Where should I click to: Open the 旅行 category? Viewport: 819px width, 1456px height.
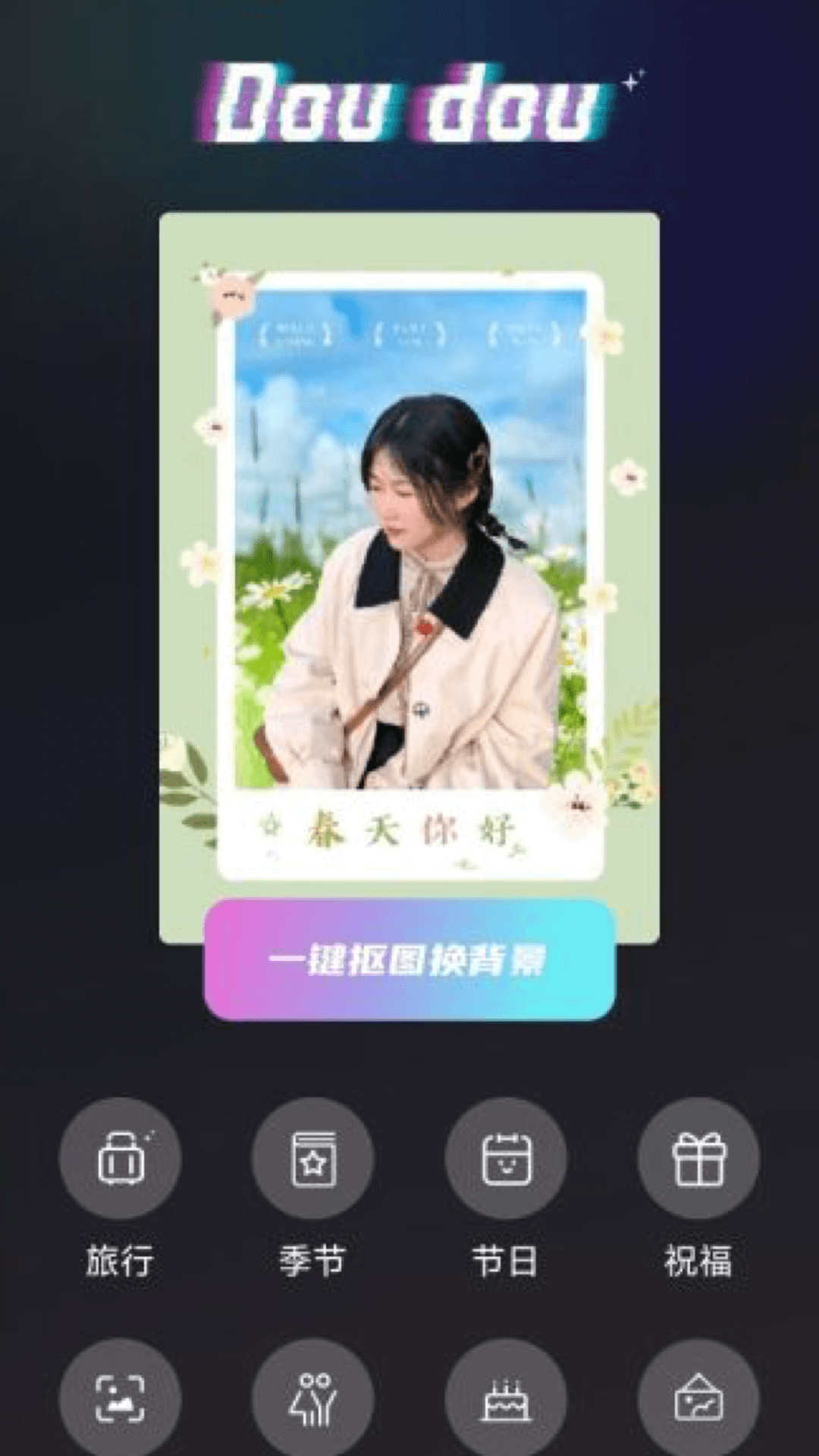120,1159
